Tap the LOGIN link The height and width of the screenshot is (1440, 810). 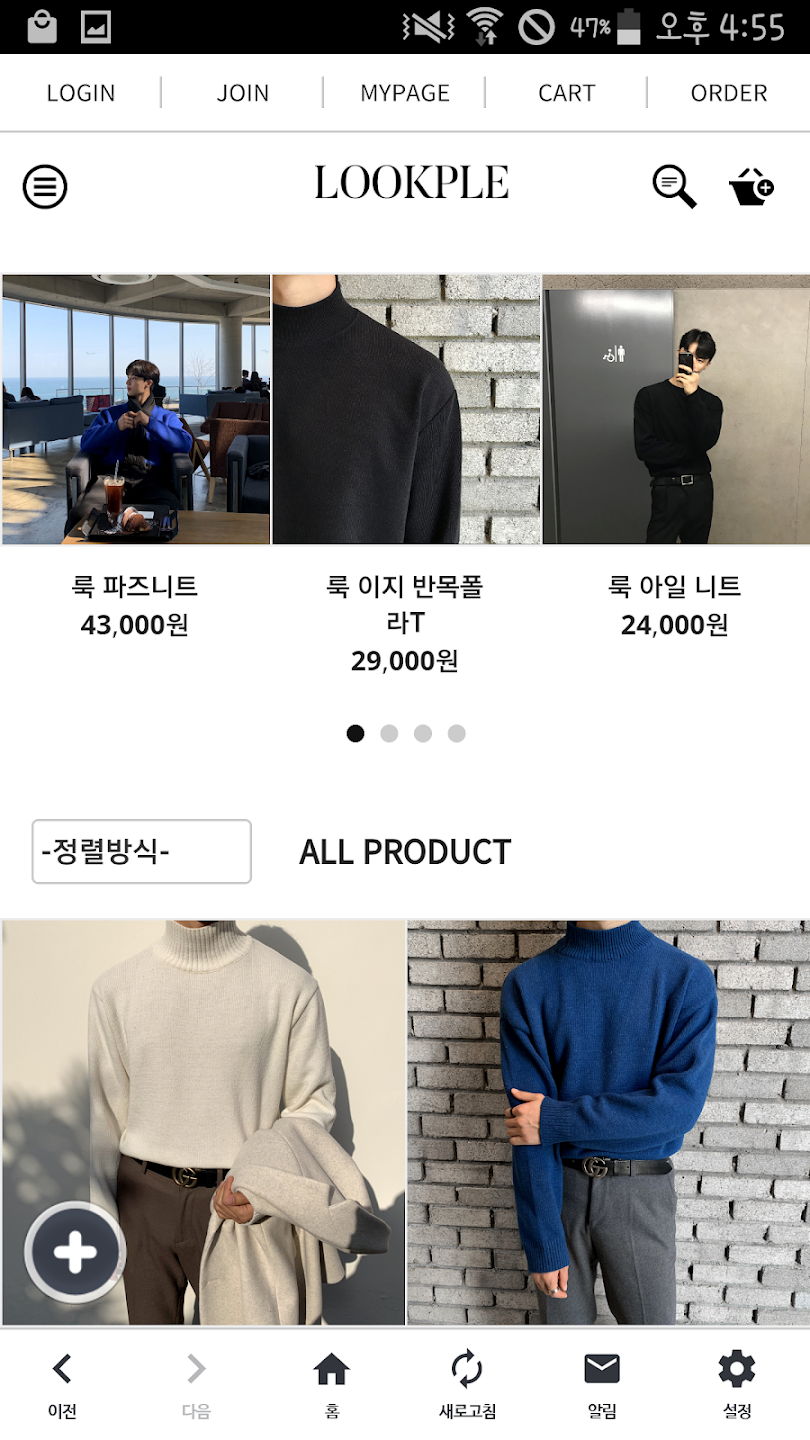tap(81, 93)
